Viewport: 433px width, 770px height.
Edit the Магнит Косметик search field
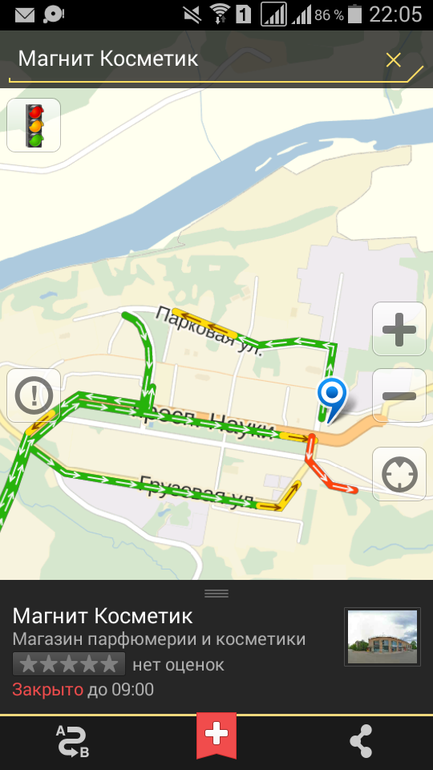click(196, 59)
